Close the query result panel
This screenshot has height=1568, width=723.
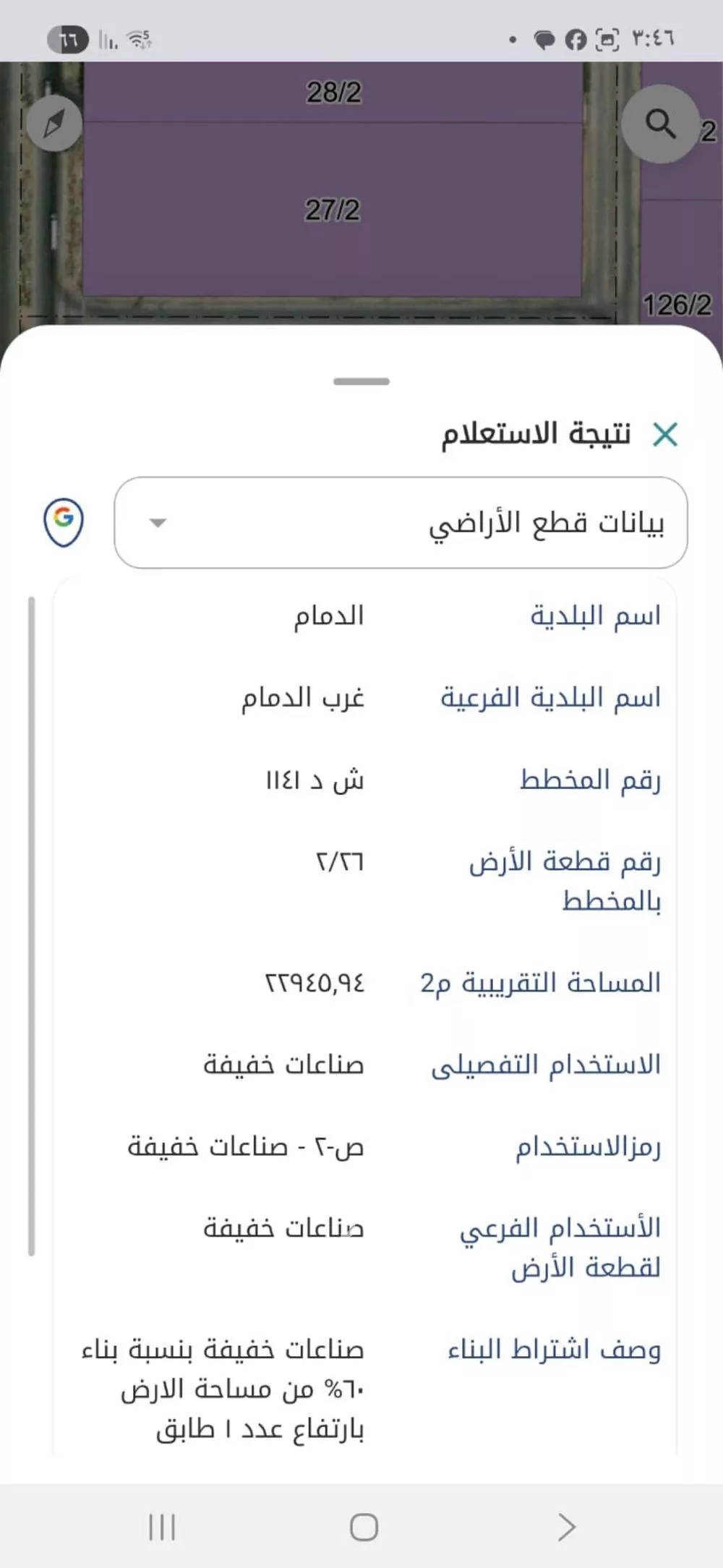tap(664, 435)
